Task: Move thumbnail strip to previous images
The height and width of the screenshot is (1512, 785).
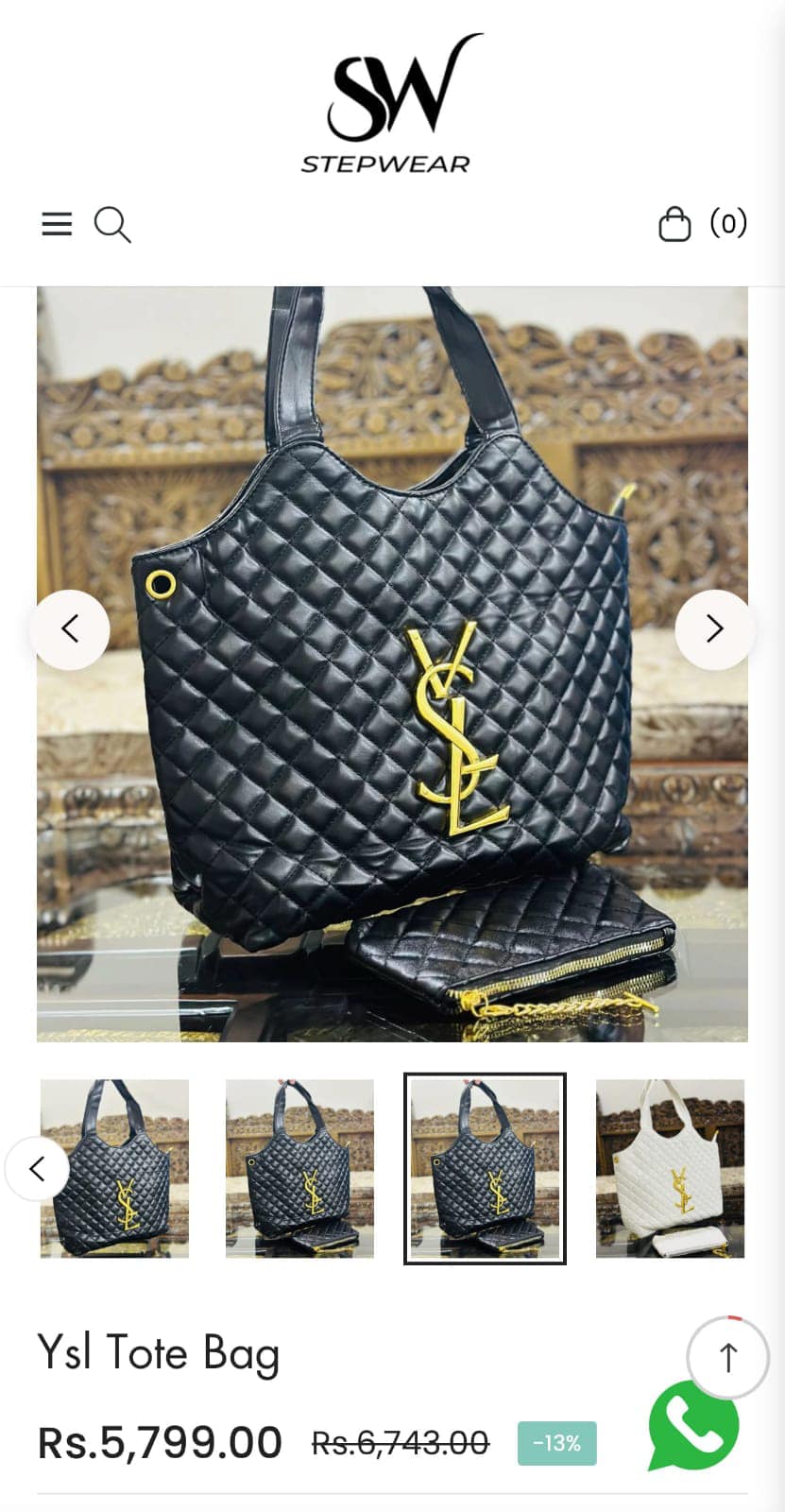Action: tap(37, 1169)
